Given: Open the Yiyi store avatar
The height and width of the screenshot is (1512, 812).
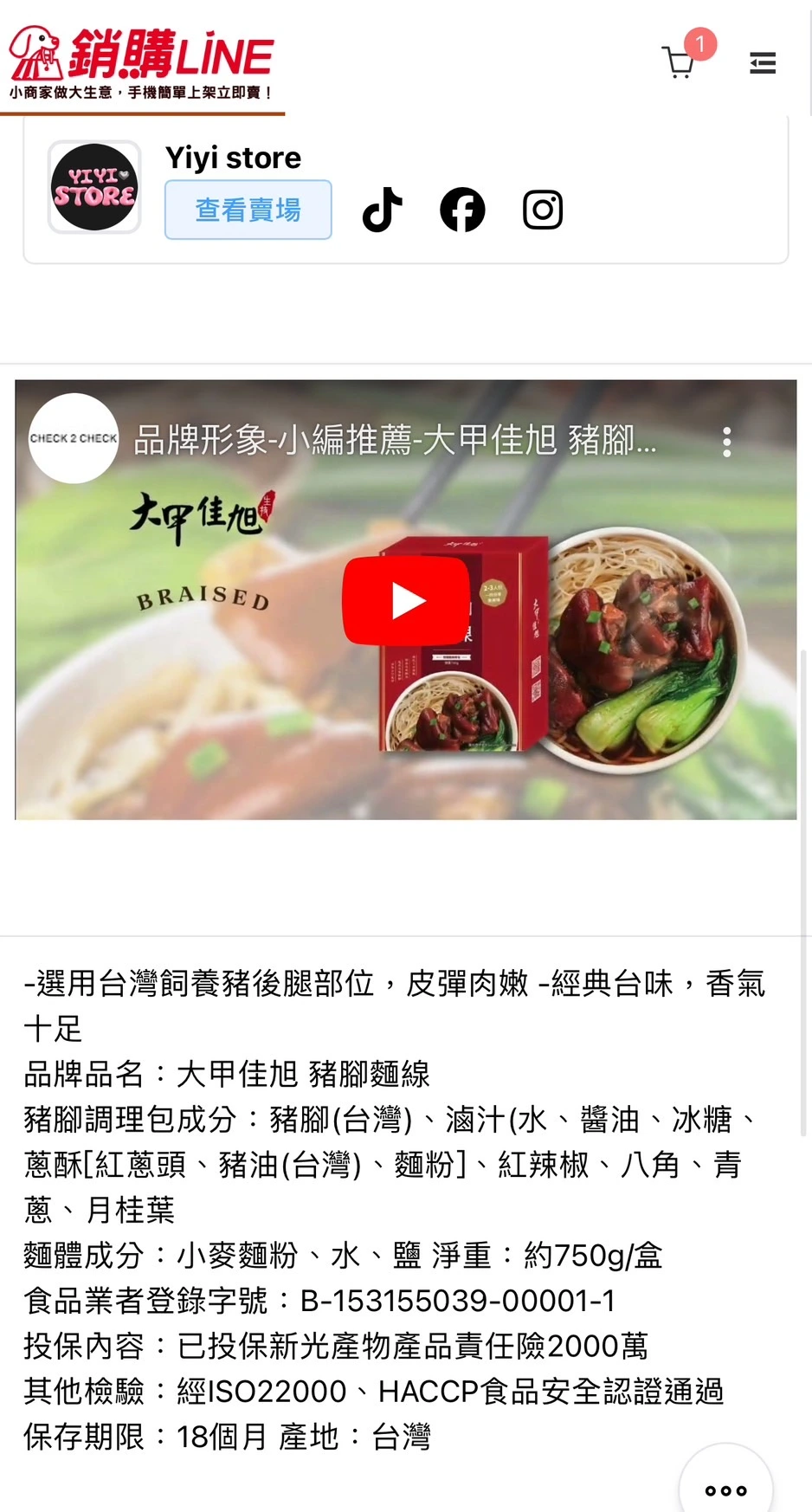Looking at the screenshot, I should pyautogui.click(x=94, y=187).
